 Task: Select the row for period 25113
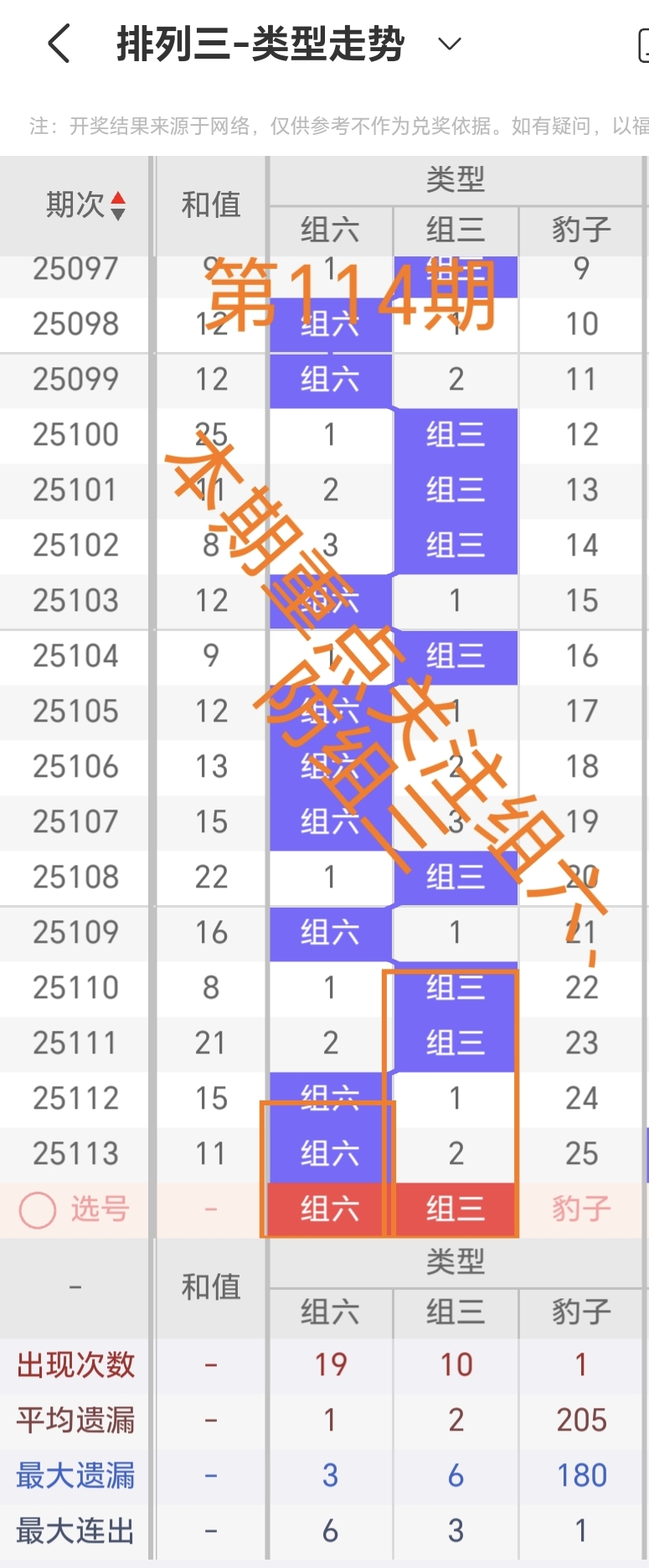pos(74,1153)
